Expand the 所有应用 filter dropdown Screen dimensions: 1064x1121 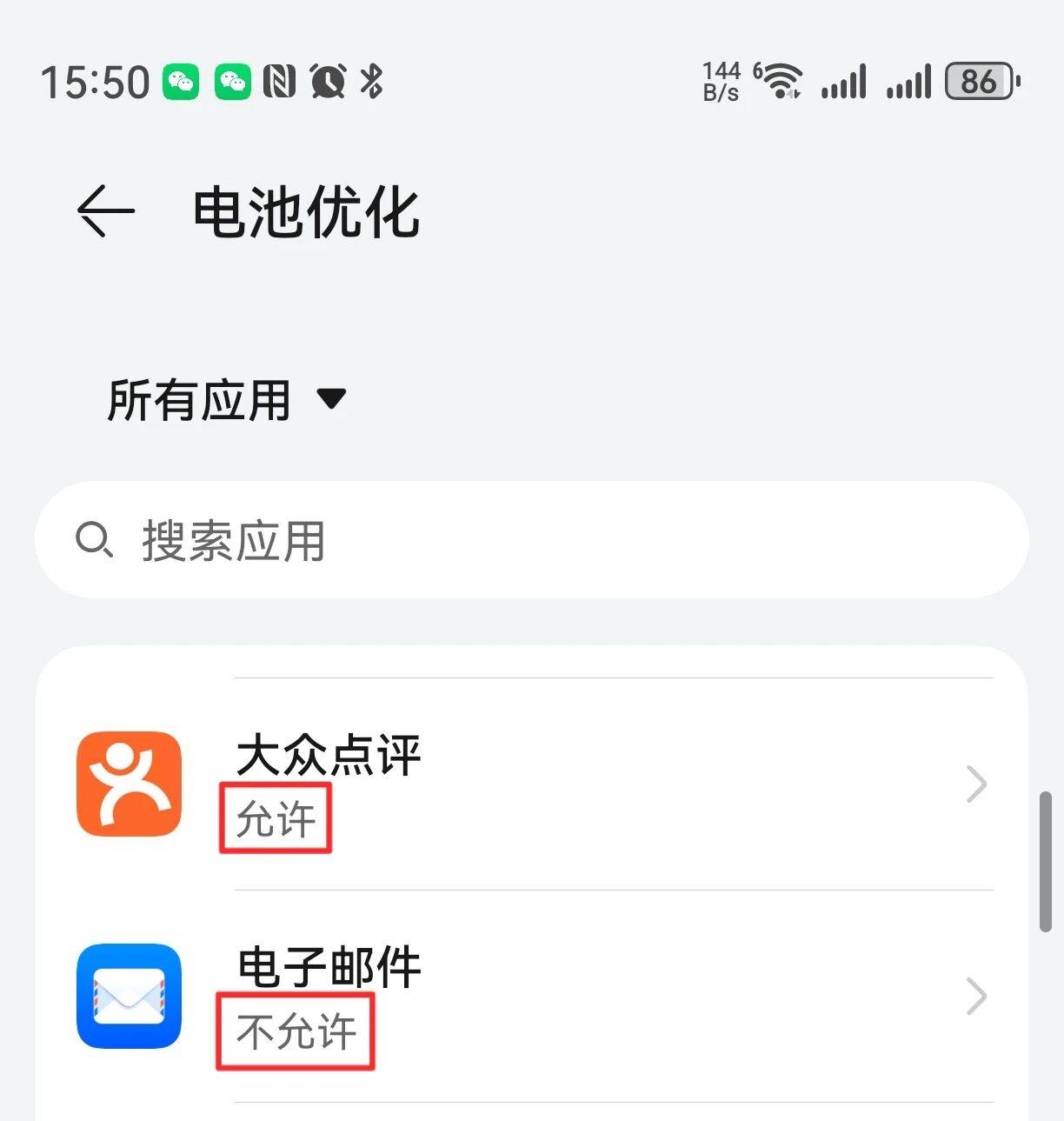tap(228, 400)
